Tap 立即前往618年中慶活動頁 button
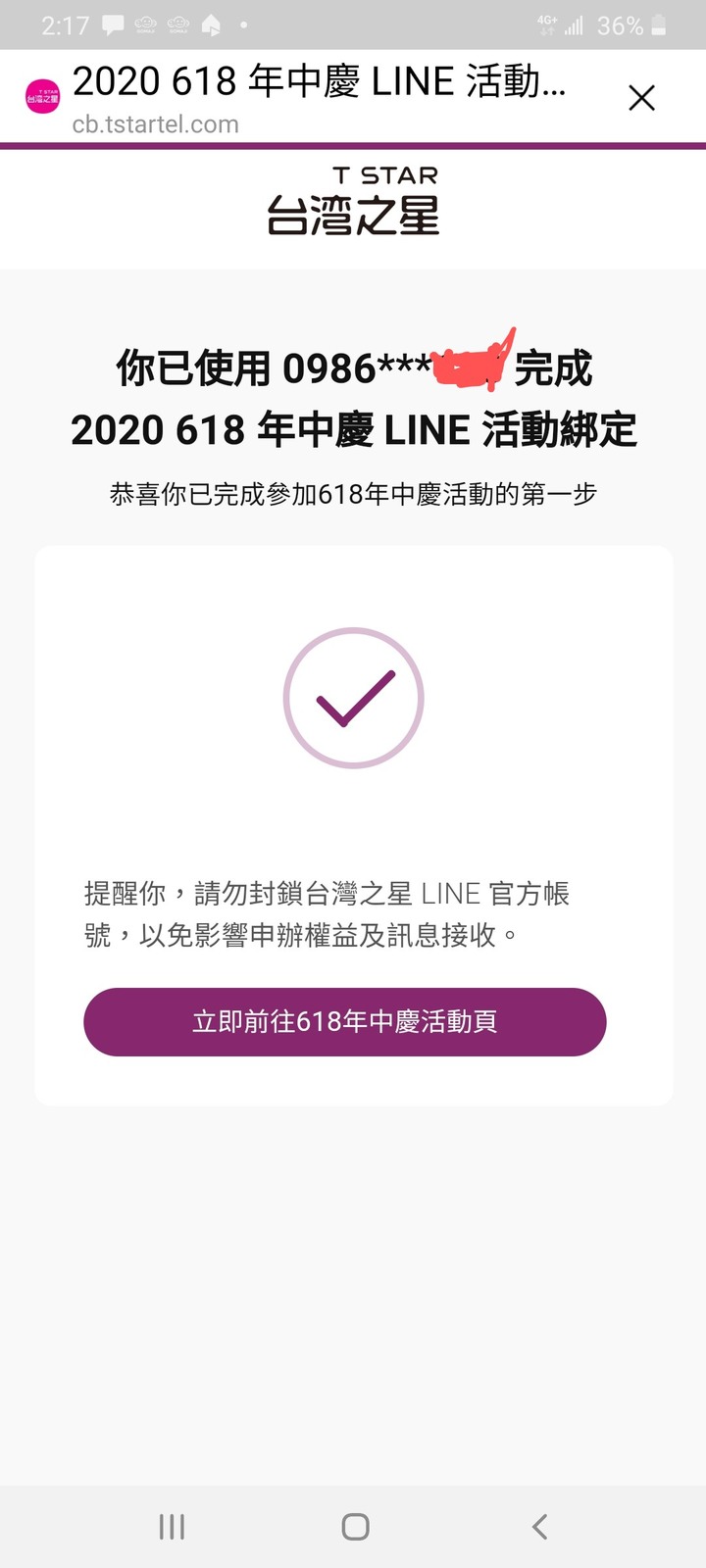Screen dimensions: 706x1568 [344, 1022]
